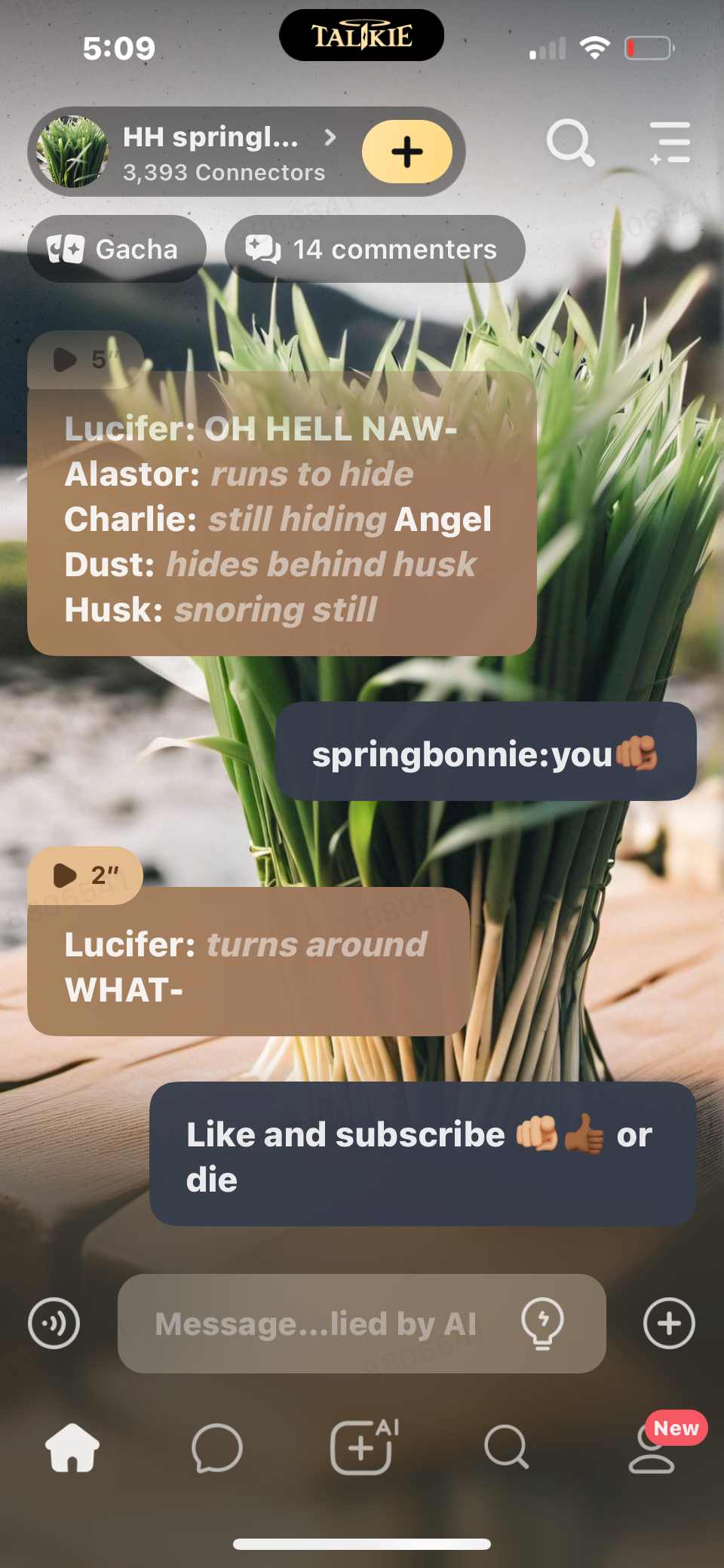This screenshot has height=1568, width=724.
Task: Switch to the Chats tab
Action: point(217,1447)
